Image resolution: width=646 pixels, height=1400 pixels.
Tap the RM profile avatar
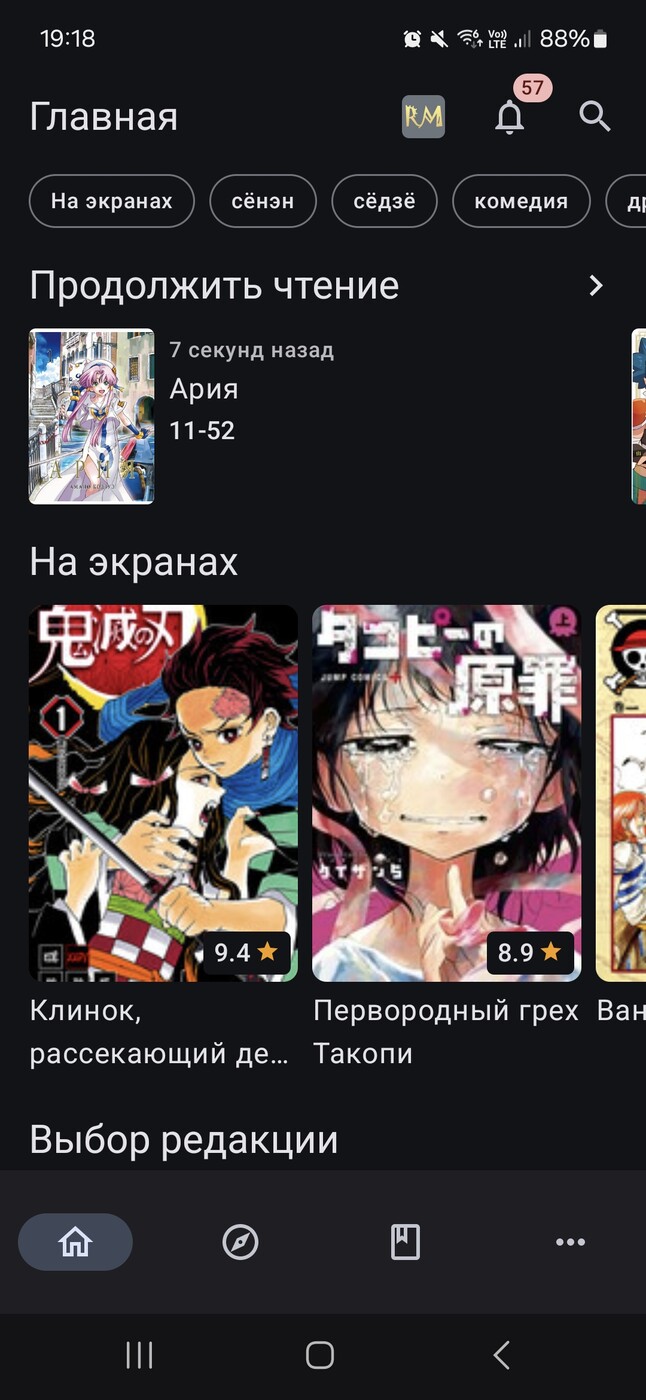click(x=423, y=117)
